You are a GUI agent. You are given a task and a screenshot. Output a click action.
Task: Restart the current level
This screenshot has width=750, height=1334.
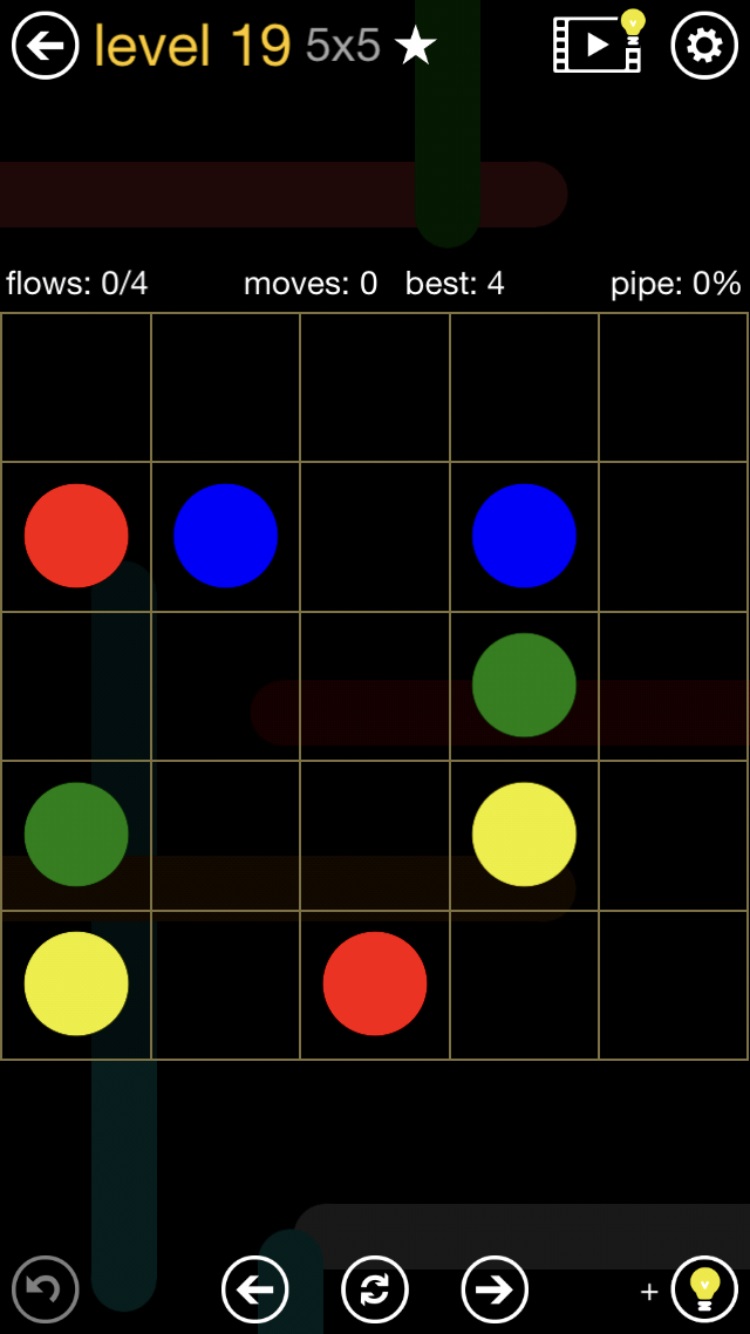click(375, 1289)
